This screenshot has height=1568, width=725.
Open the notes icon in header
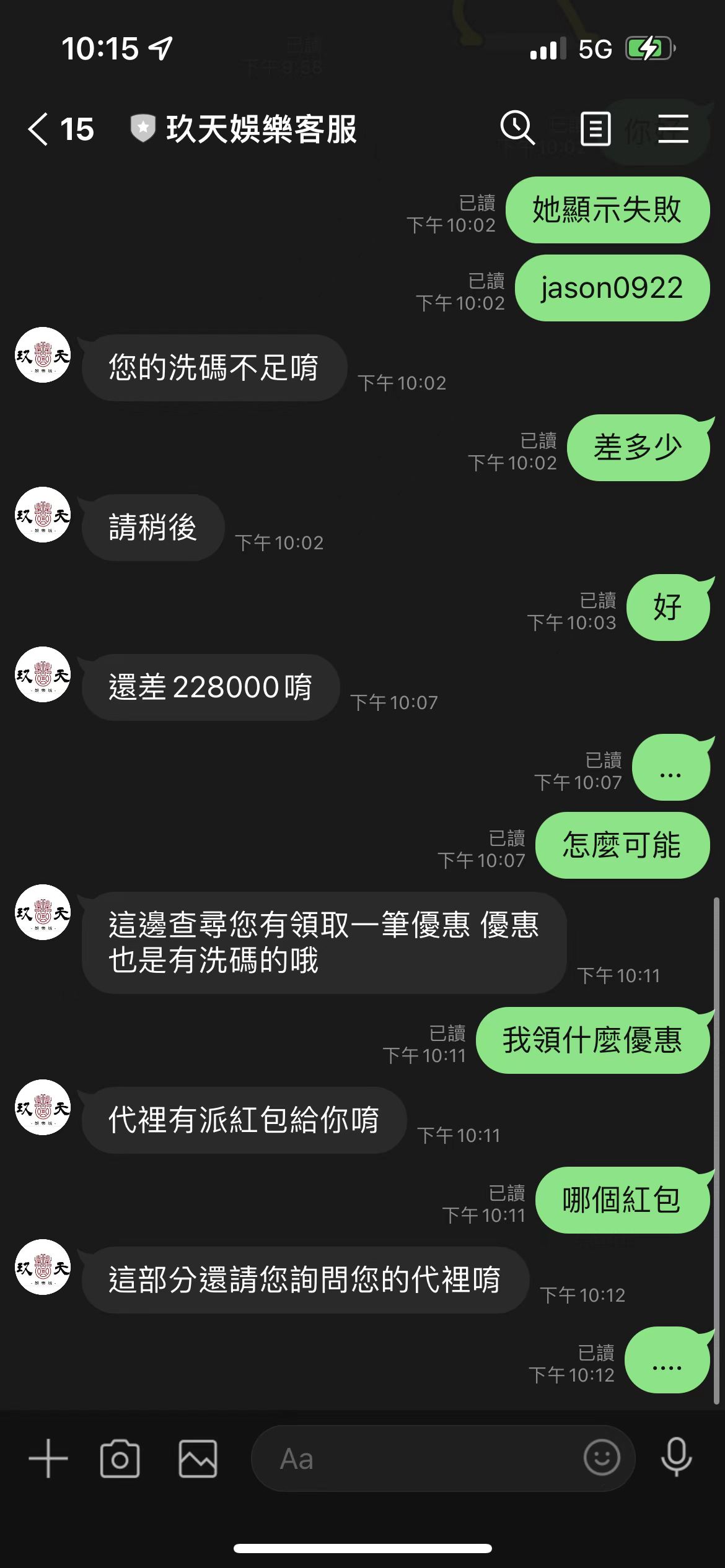pos(595,129)
